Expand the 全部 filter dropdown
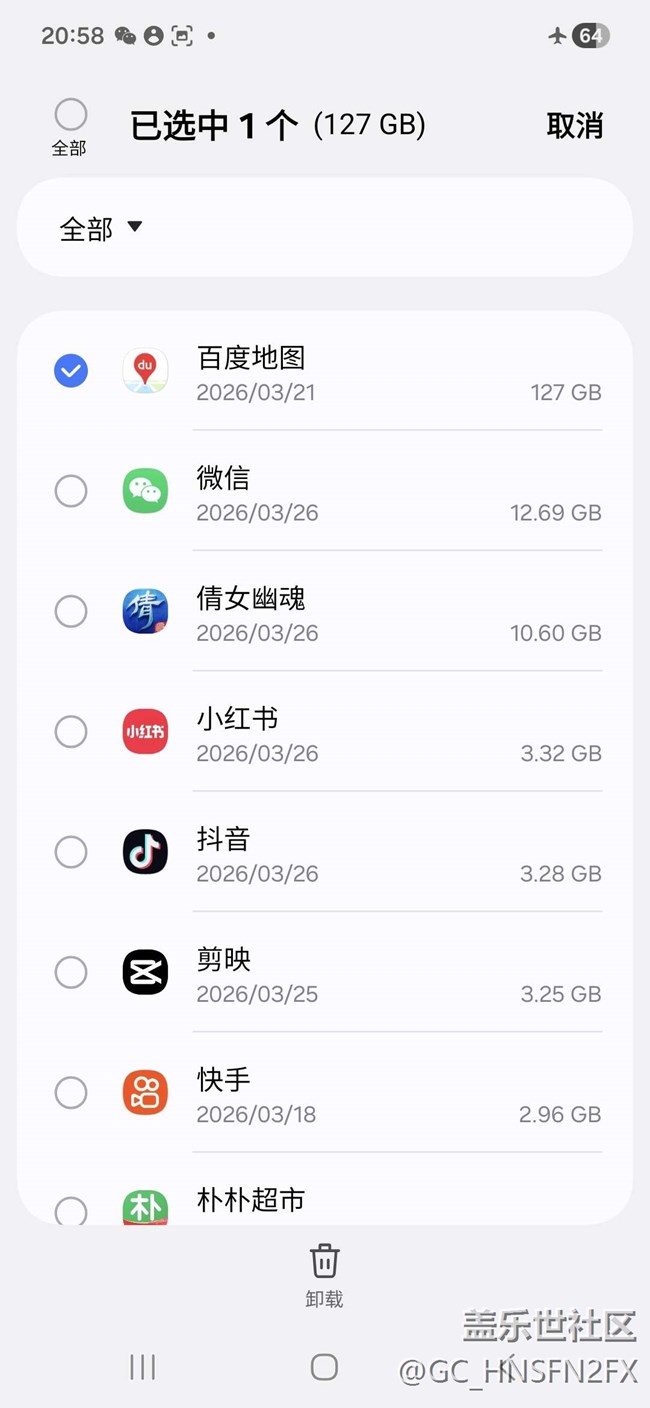 101,229
